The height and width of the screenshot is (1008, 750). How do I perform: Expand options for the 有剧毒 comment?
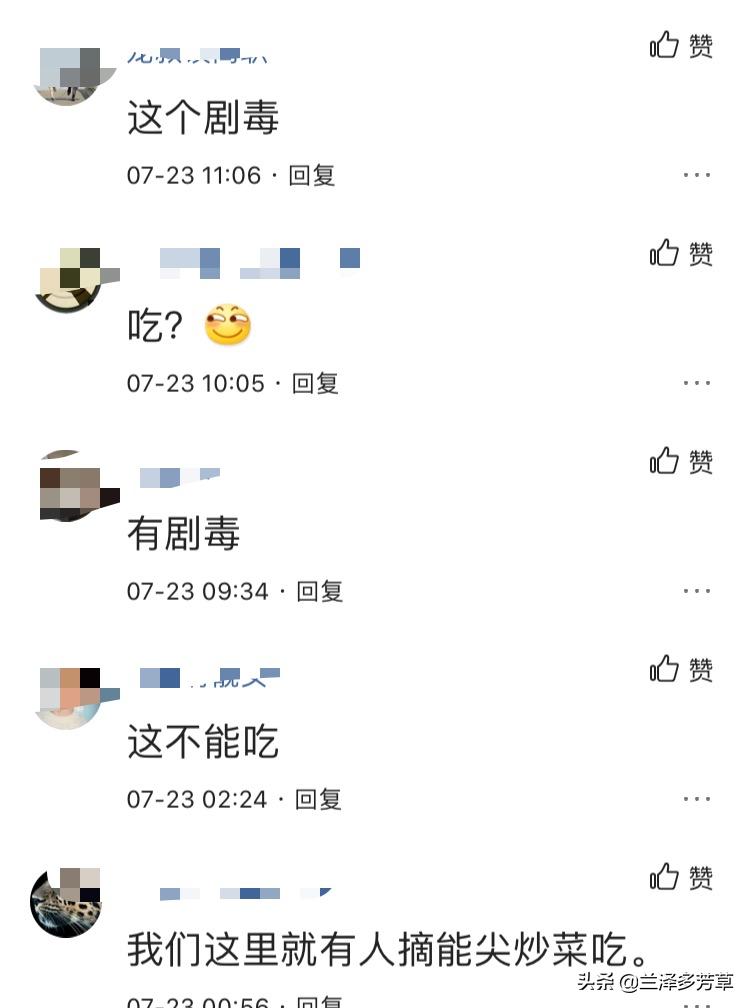(694, 589)
